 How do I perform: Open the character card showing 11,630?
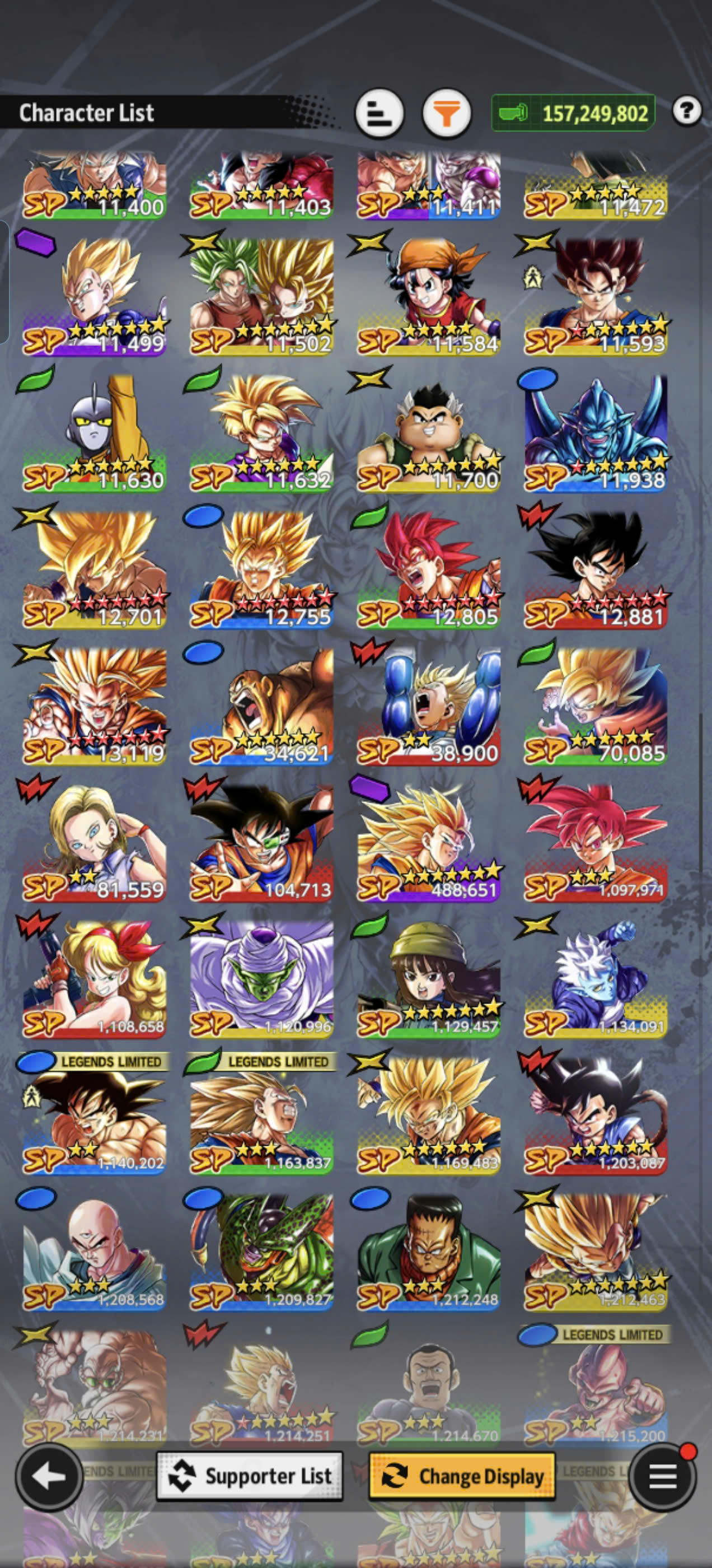(x=95, y=432)
